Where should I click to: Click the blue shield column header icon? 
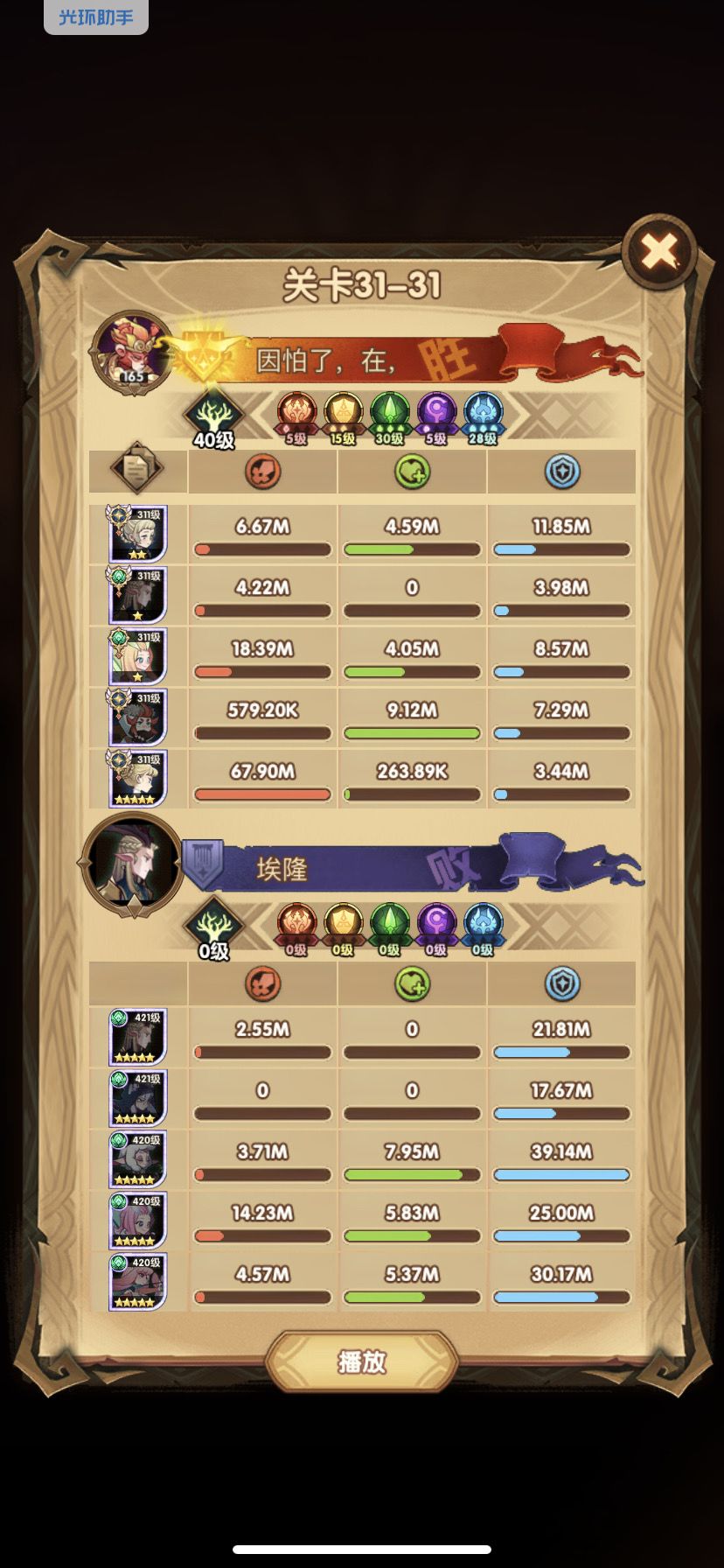pyautogui.click(x=560, y=470)
